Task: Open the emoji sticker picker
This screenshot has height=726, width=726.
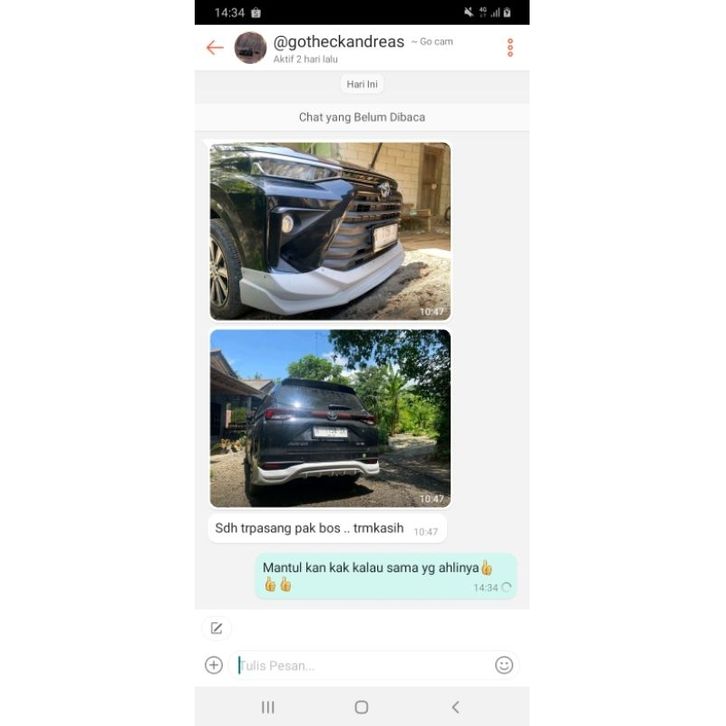Action: tap(504, 665)
